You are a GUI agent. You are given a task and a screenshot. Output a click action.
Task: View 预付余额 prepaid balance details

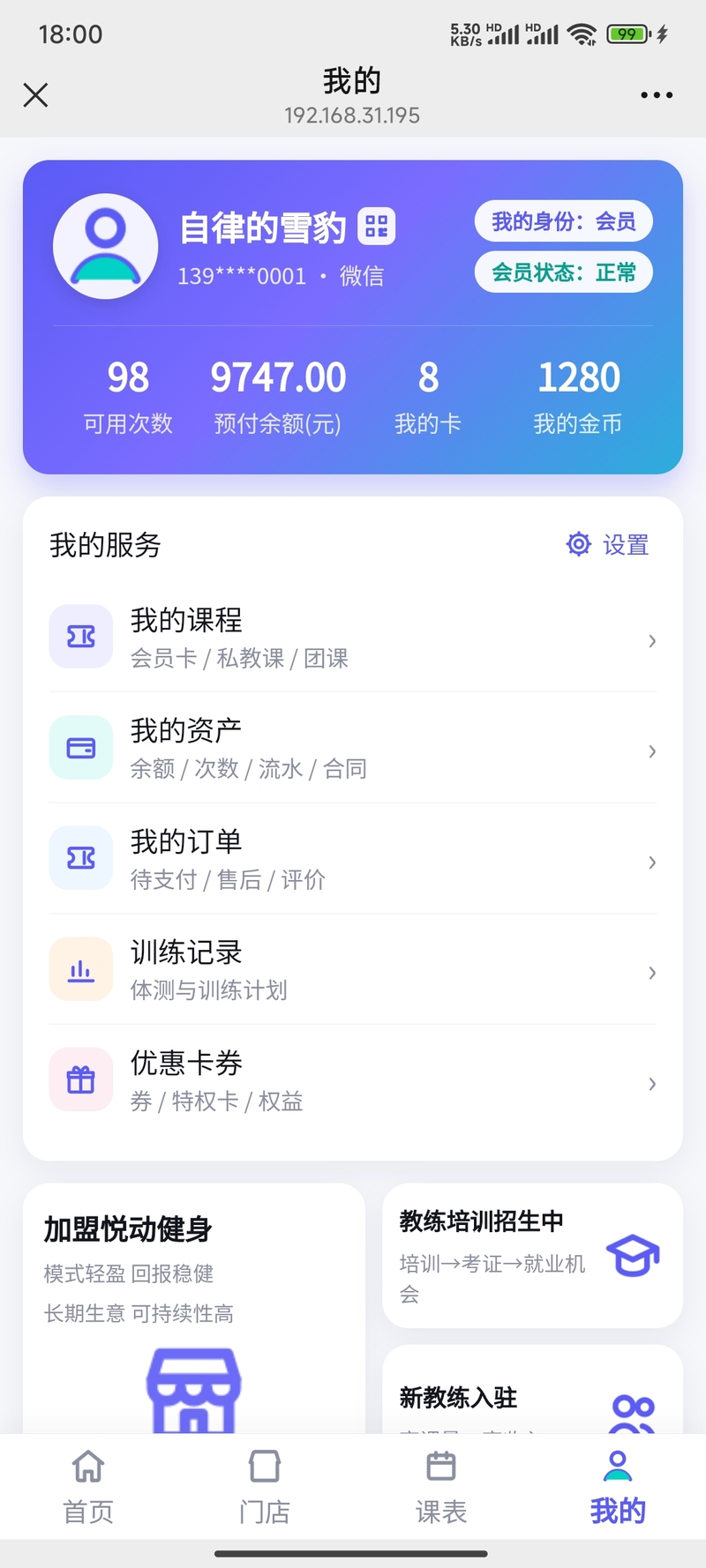coord(278,397)
